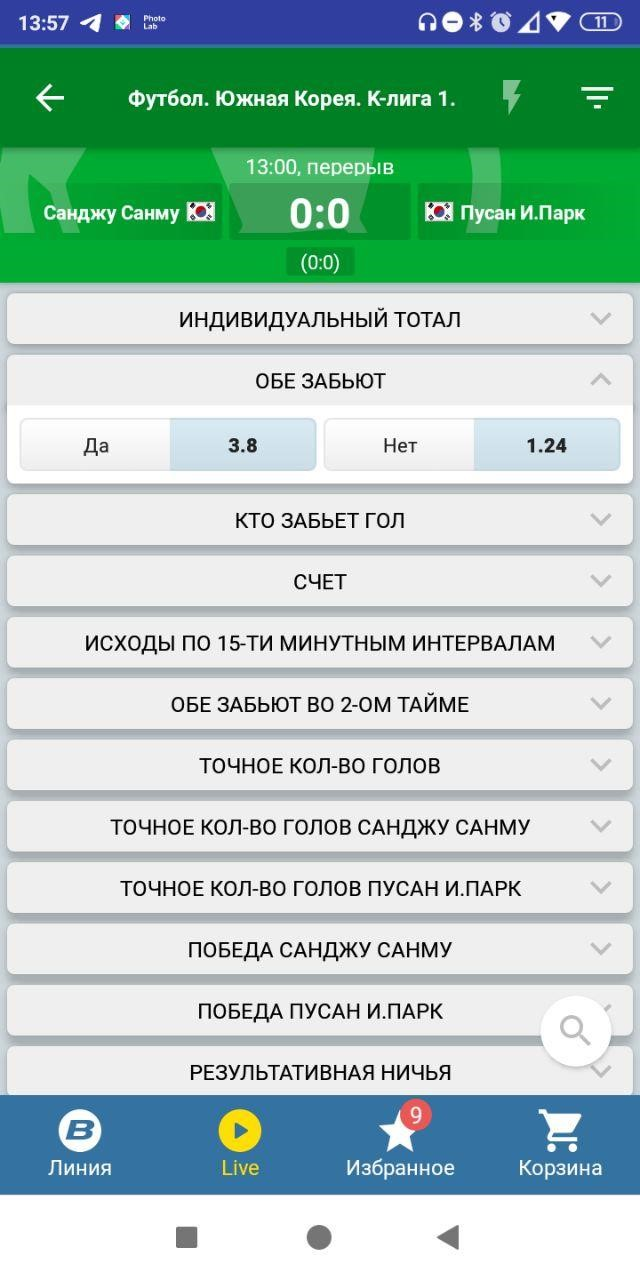Expand КТО ЗАБЬЕТ ГОЛ market

(320, 520)
